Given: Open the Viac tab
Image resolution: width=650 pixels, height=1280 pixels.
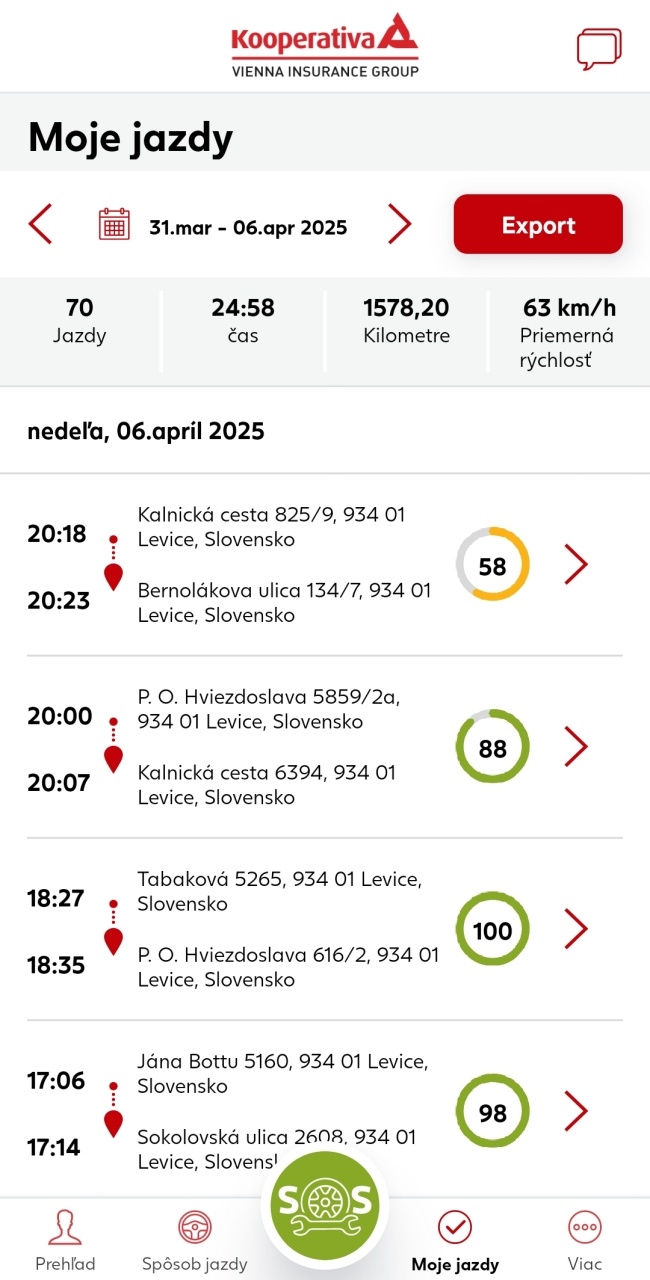Looking at the screenshot, I should (x=584, y=1240).
